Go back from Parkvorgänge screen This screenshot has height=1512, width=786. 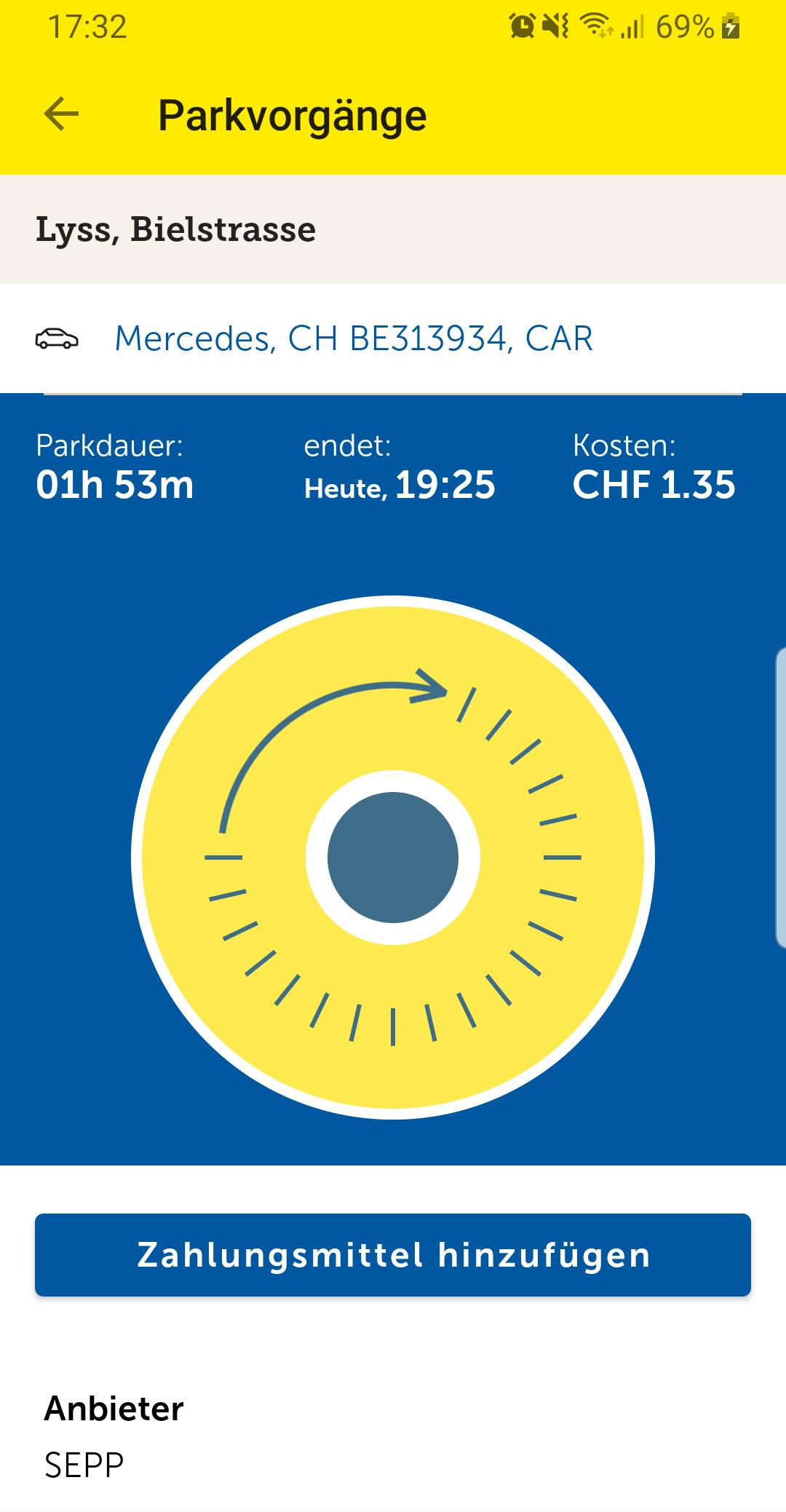click(x=61, y=114)
